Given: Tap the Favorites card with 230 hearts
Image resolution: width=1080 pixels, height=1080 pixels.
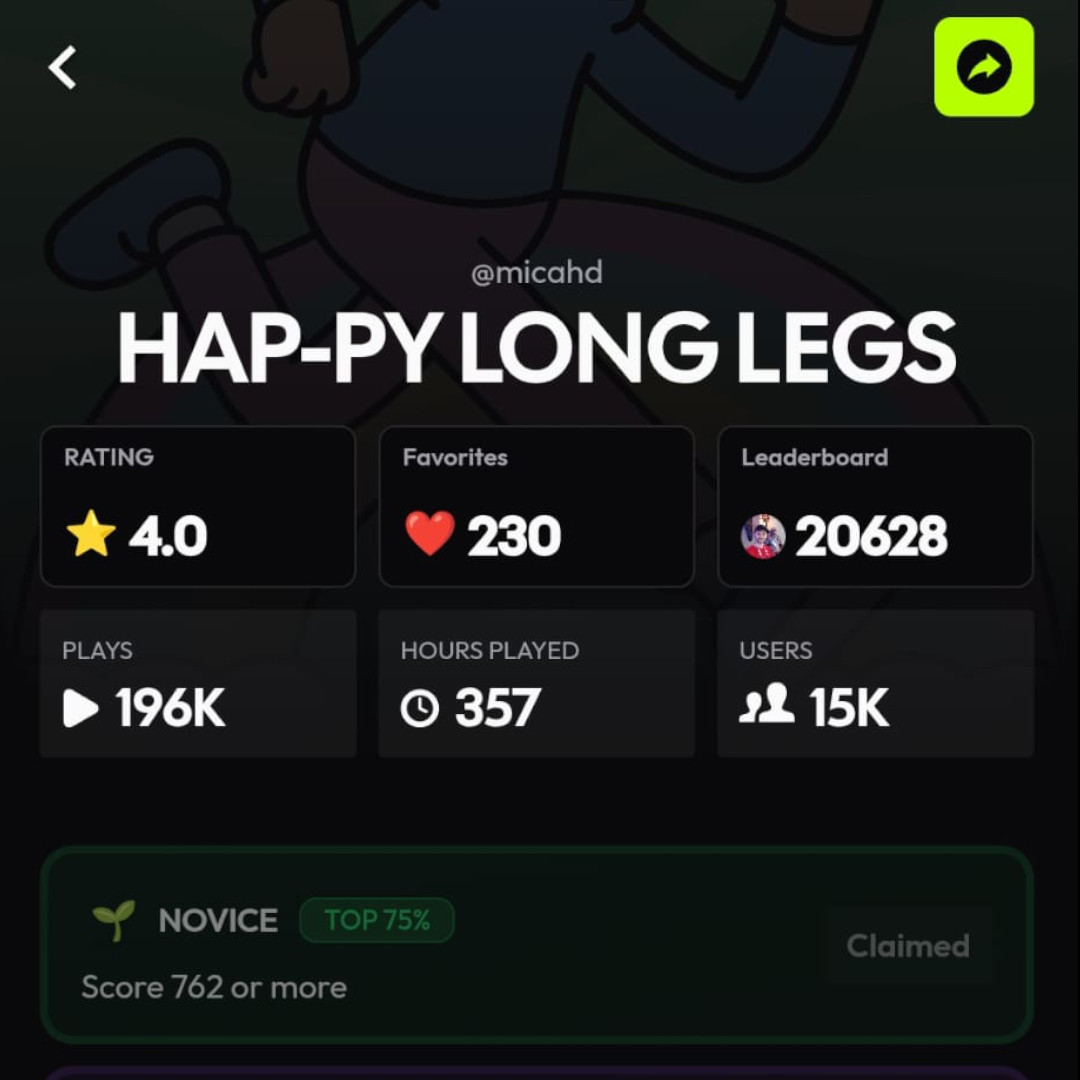Looking at the screenshot, I should tap(536, 506).
